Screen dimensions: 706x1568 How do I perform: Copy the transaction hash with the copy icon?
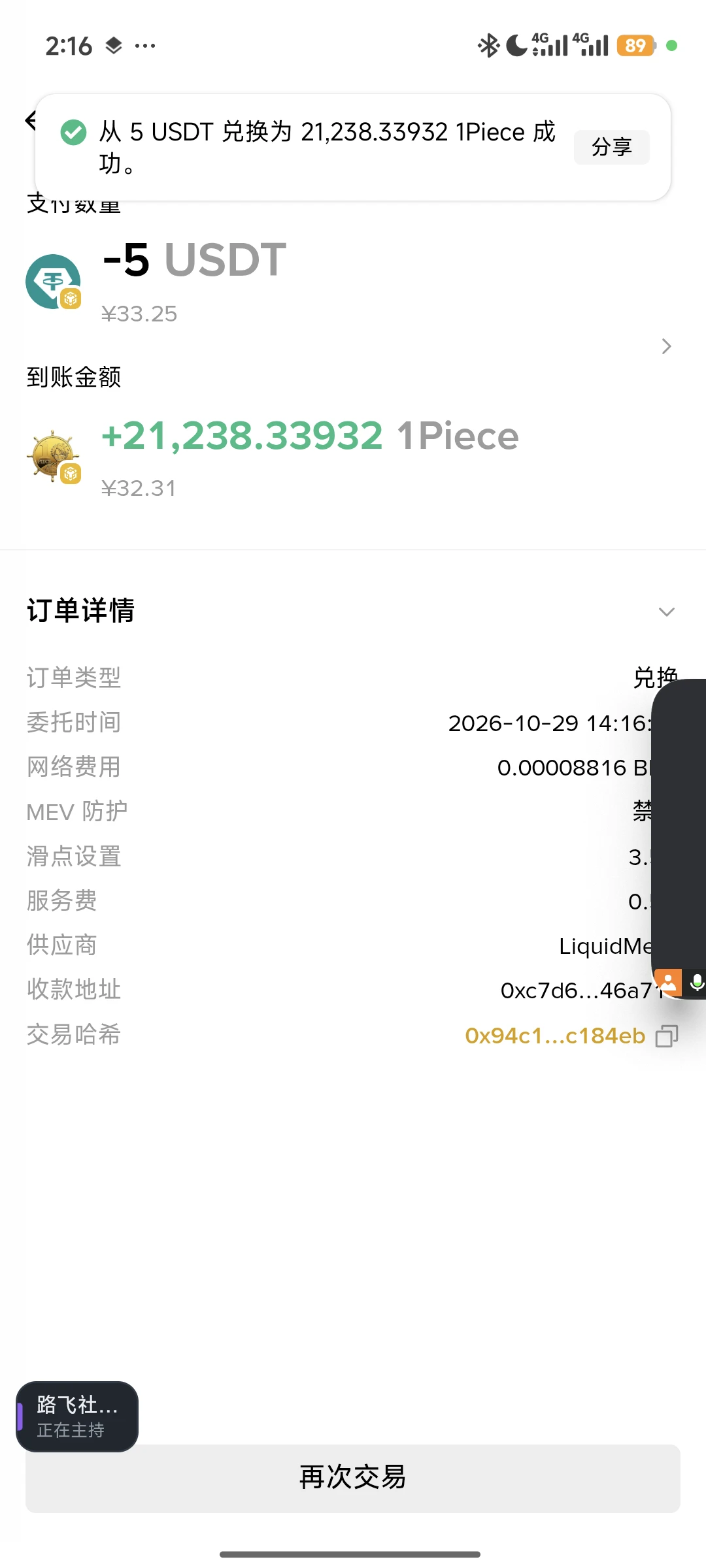coord(667,1036)
